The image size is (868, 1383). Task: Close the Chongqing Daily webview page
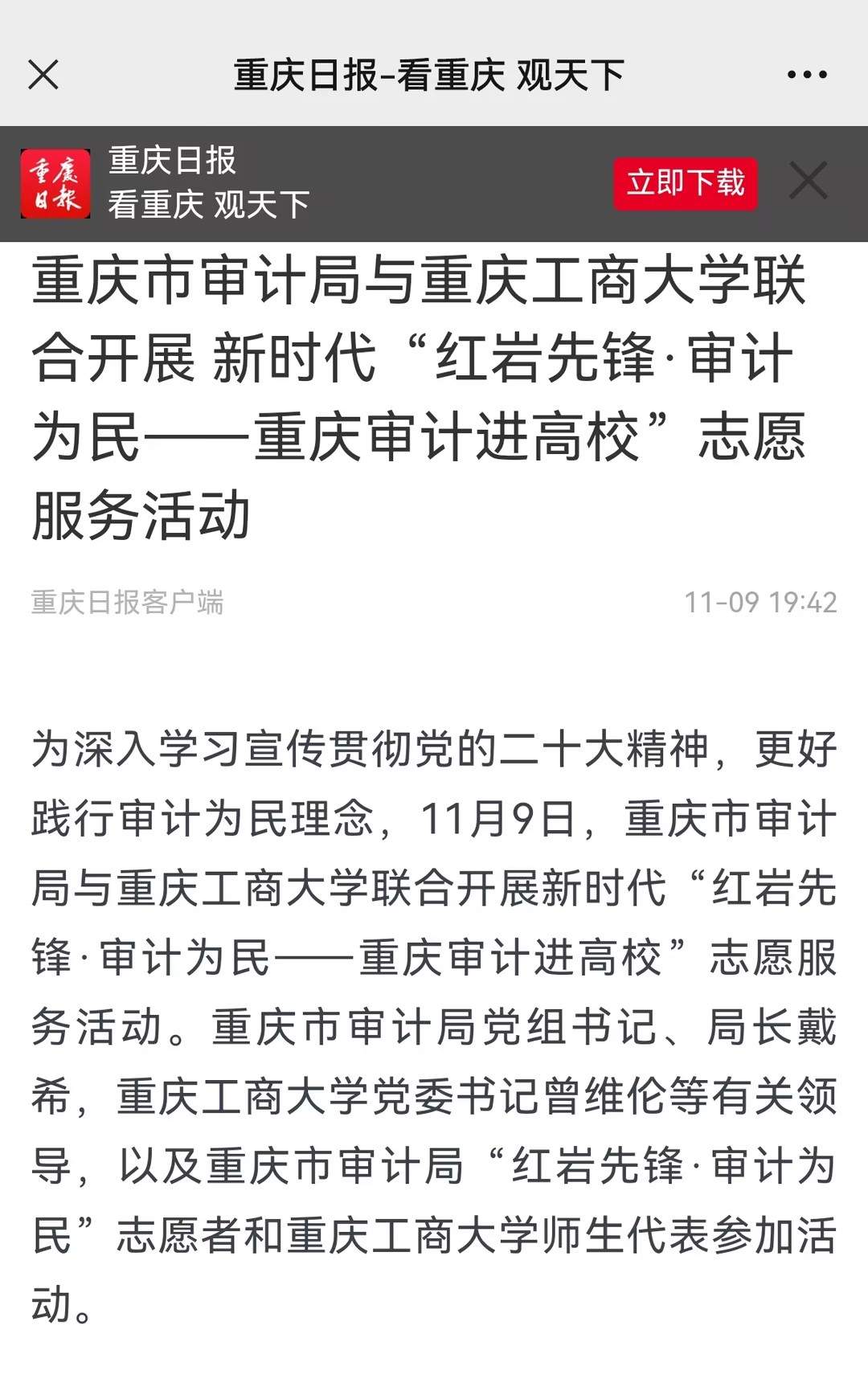pyautogui.click(x=43, y=75)
